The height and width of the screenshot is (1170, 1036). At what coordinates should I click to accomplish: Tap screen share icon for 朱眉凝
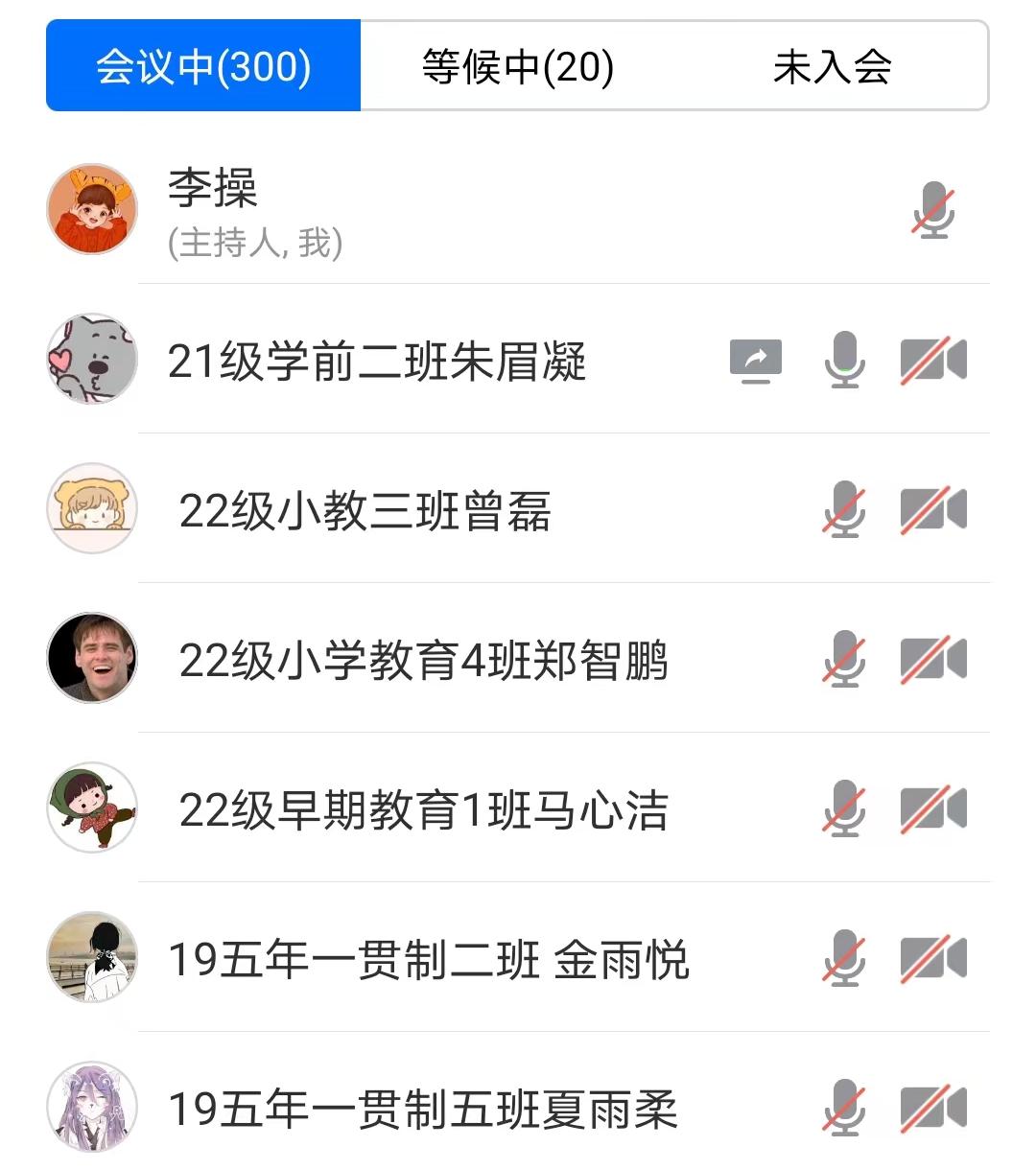(756, 362)
